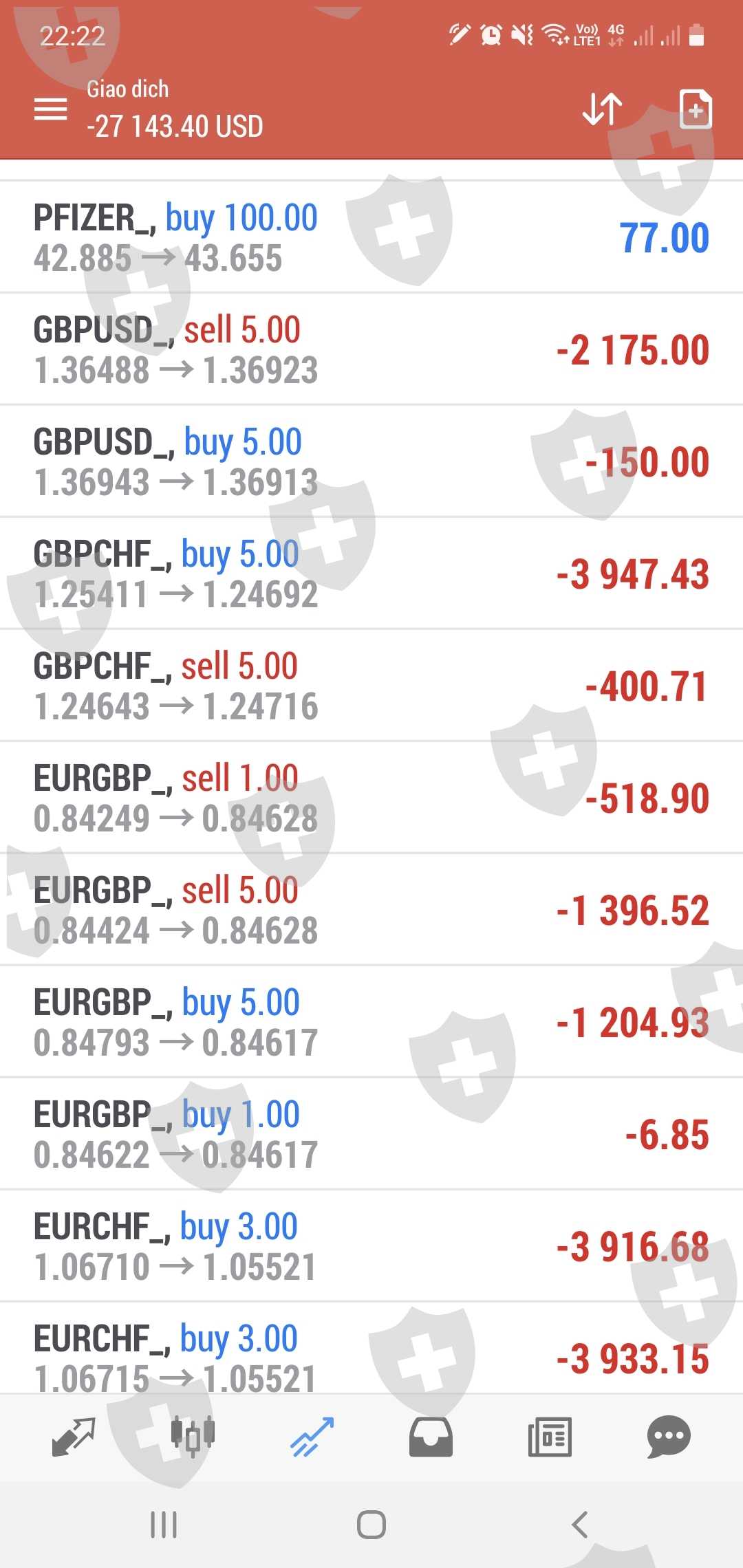
Task: Select the GBPCHF_ sell 5.00 position
Action: point(371,686)
